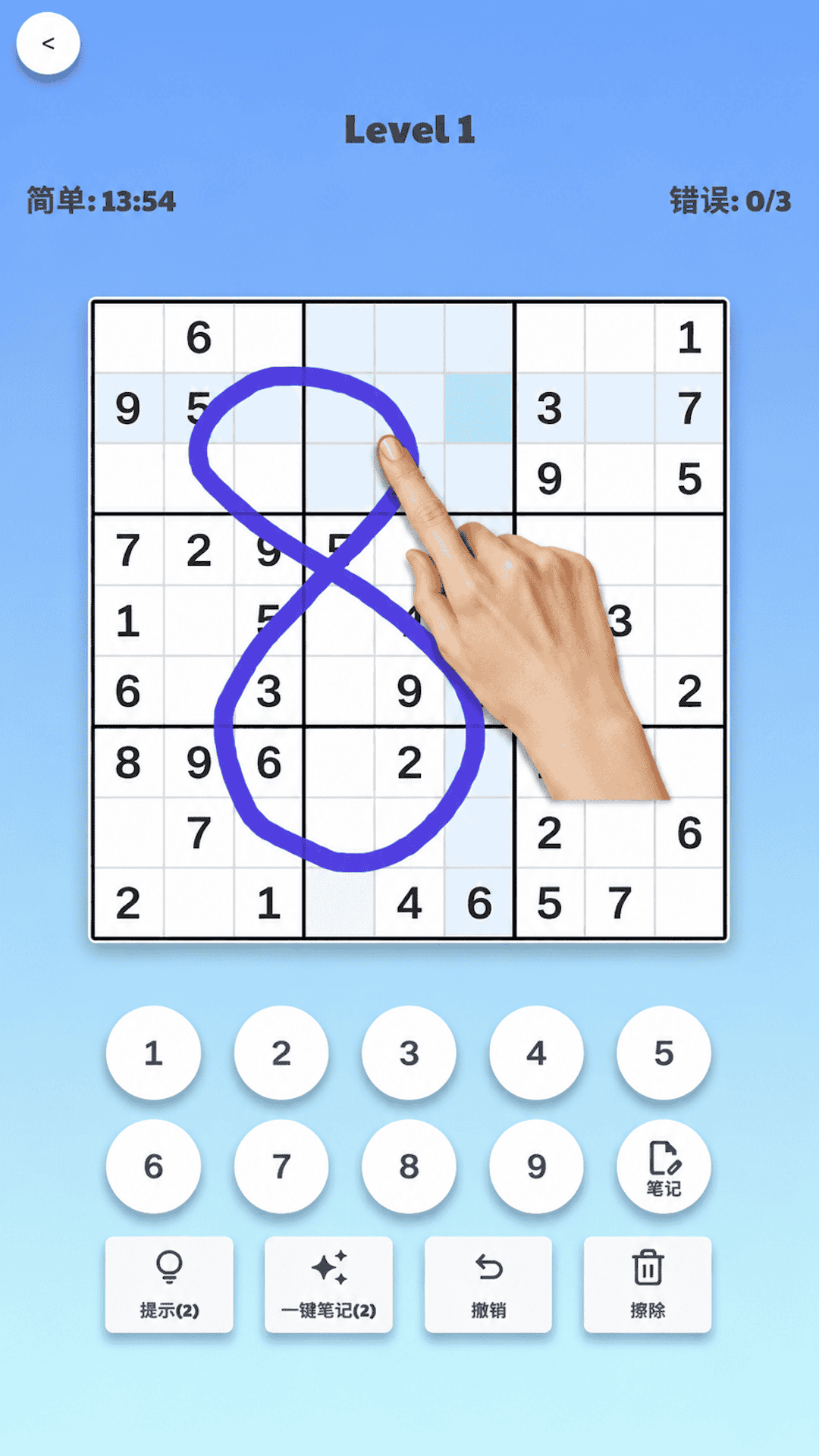Select number 9 on the keypad
This screenshot has height=1456, width=819.
536,1166
